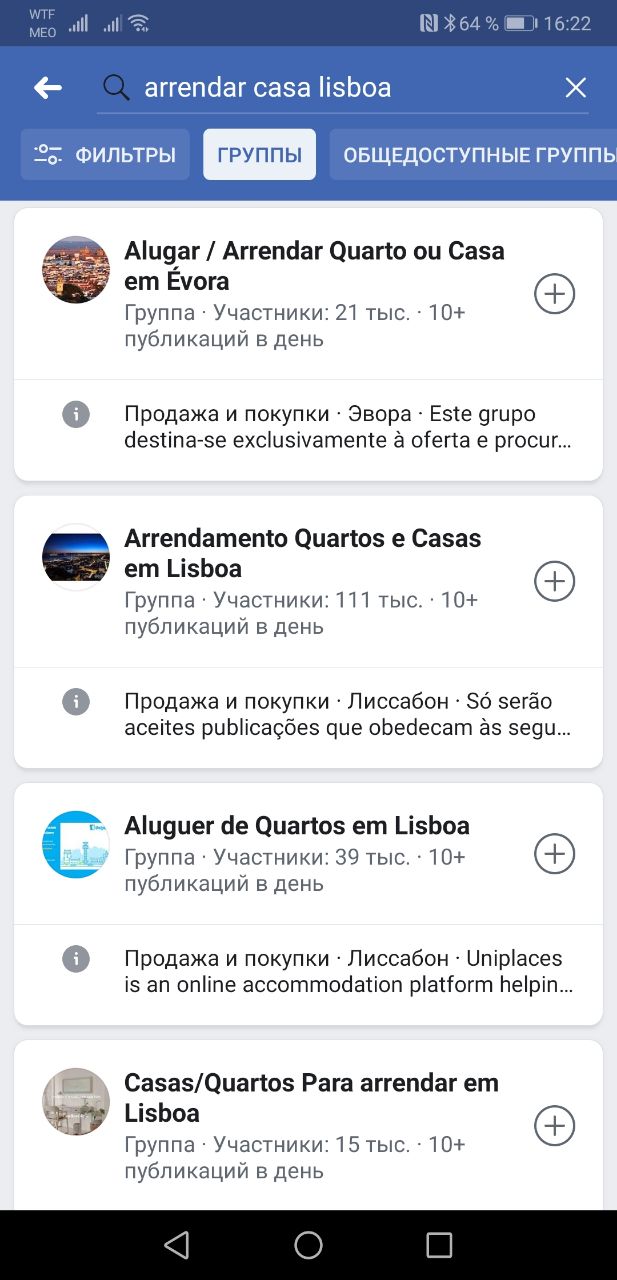Open Alugar / Arrendar Quarto ou Casa em Évora group

click(x=314, y=266)
